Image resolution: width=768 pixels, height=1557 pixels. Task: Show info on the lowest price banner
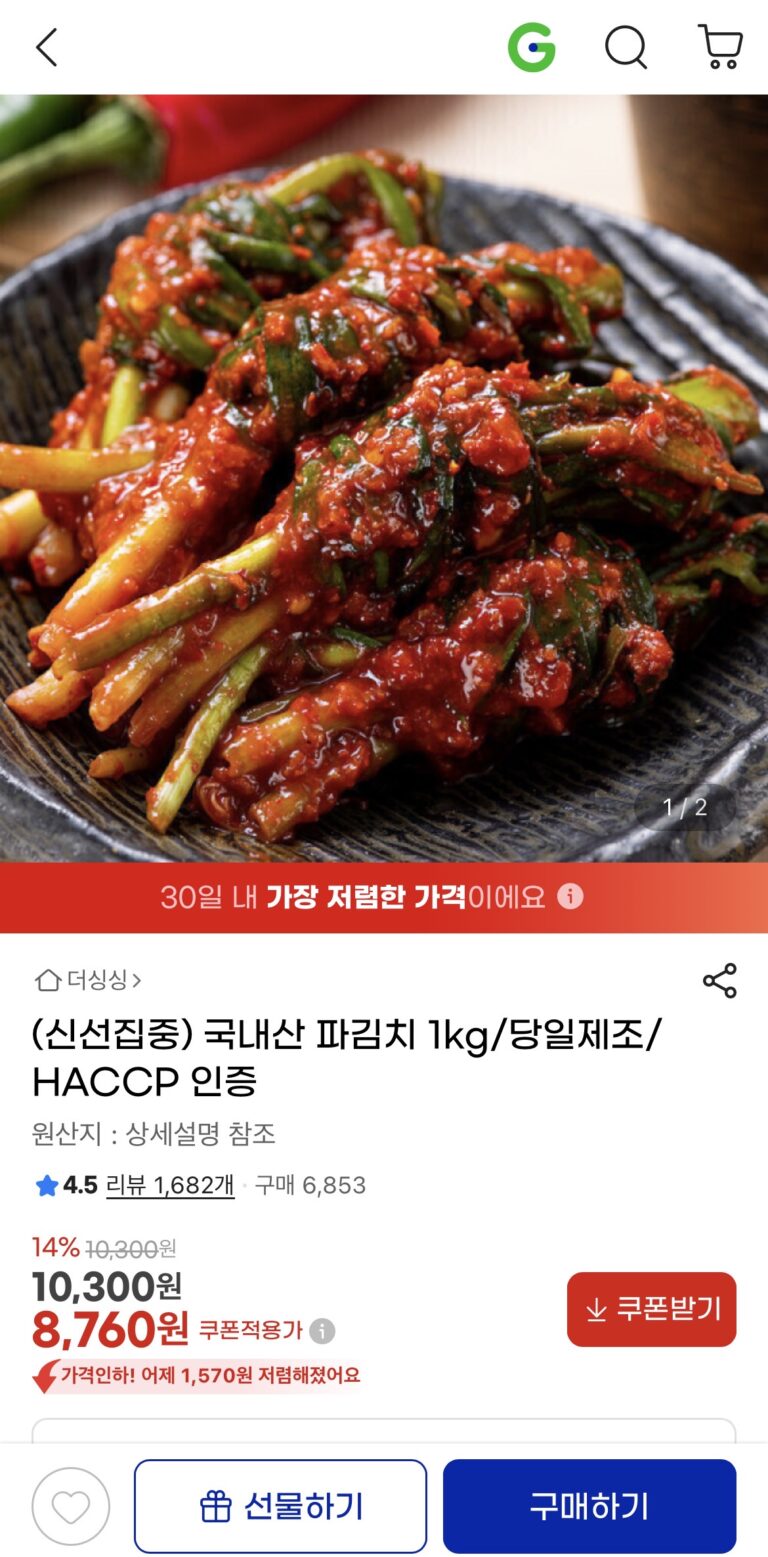[x=570, y=896]
